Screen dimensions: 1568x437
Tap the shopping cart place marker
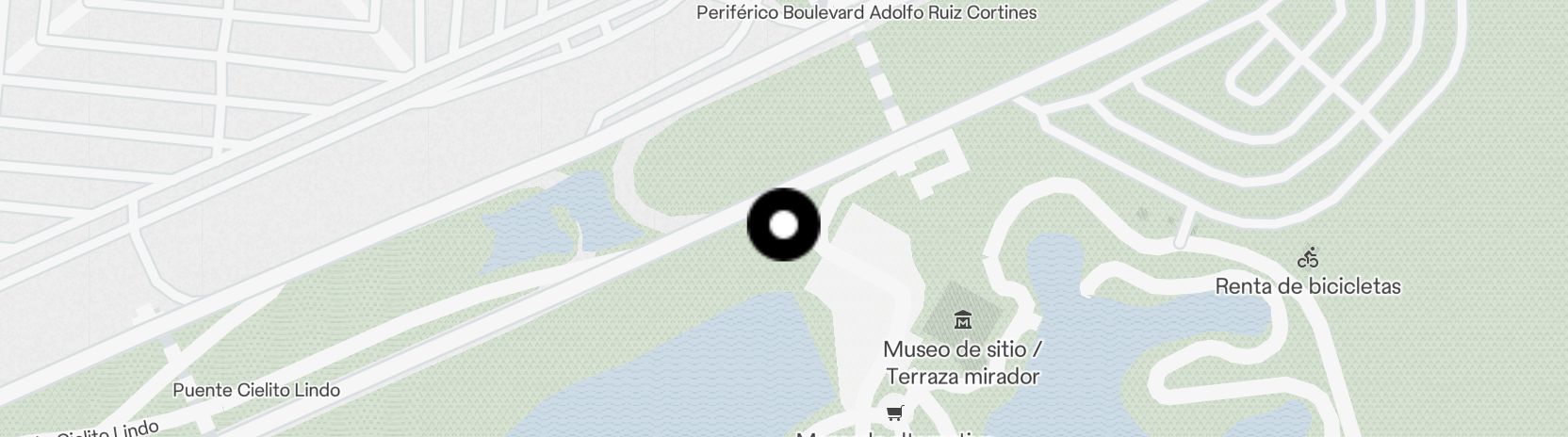(894, 413)
